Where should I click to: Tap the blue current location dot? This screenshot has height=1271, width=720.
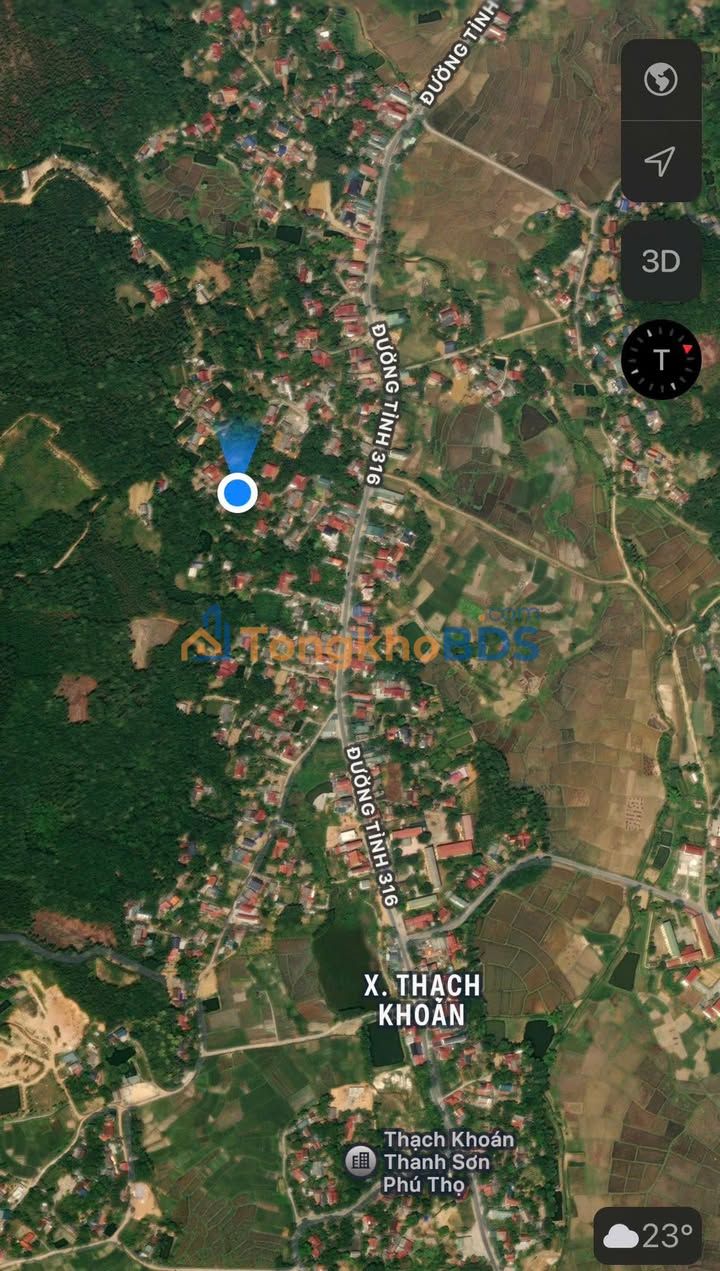pyautogui.click(x=237, y=492)
